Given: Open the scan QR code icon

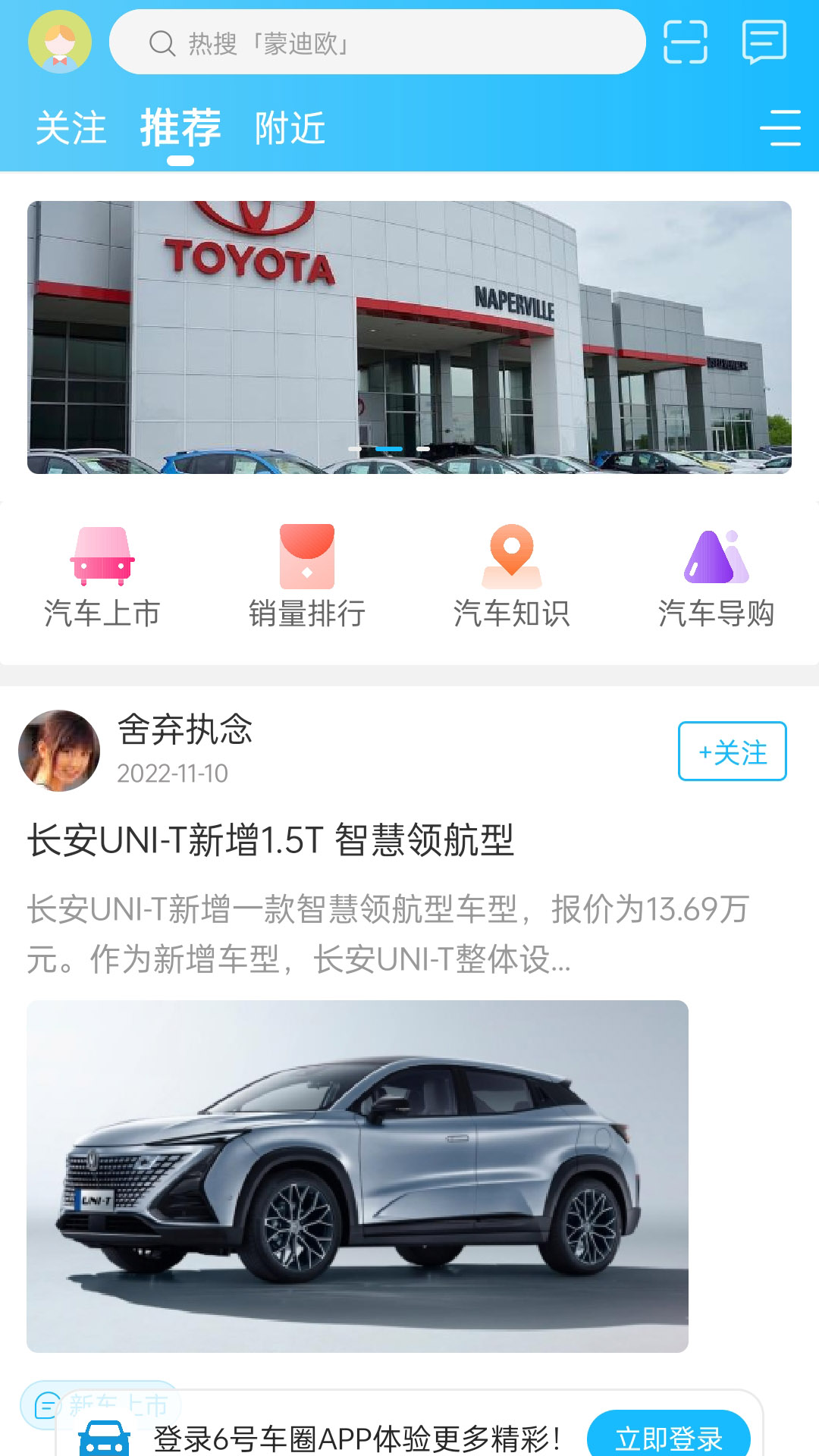Looking at the screenshot, I should click(686, 43).
